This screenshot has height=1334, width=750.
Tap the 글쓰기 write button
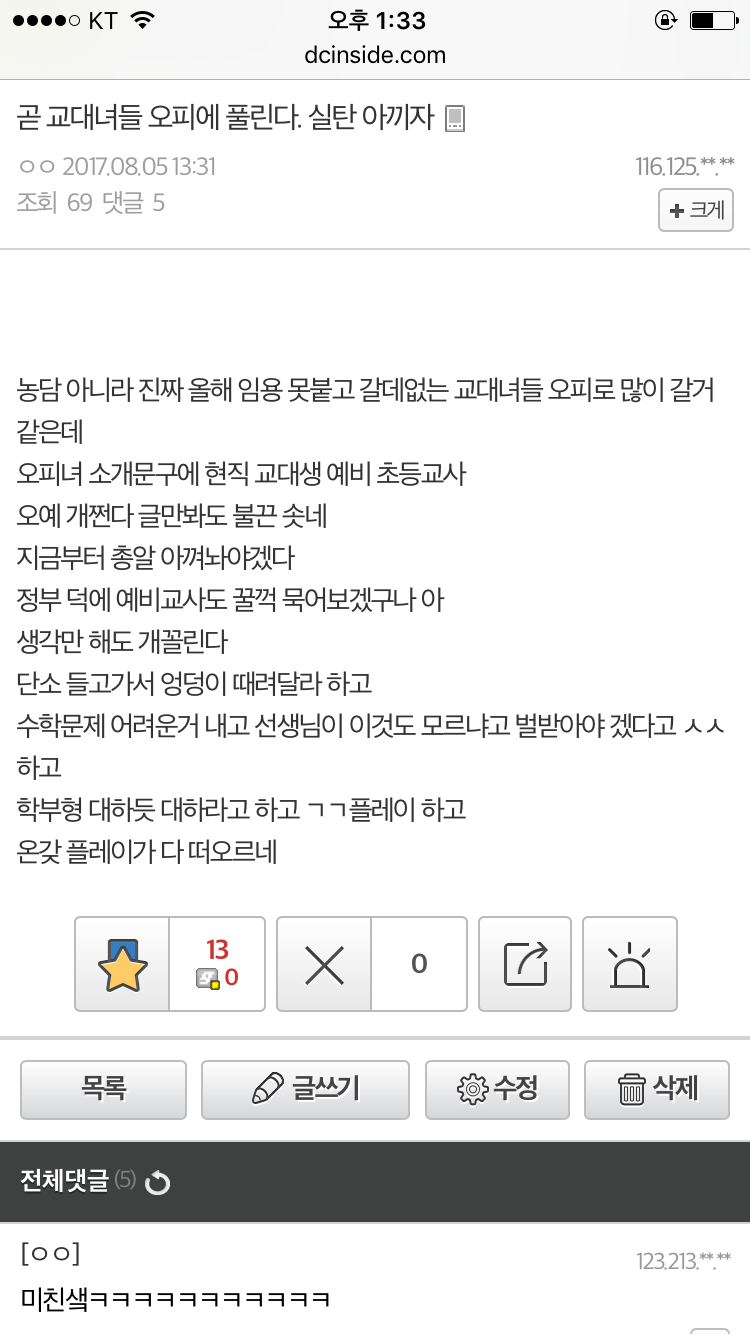pyautogui.click(x=305, y=1089)
